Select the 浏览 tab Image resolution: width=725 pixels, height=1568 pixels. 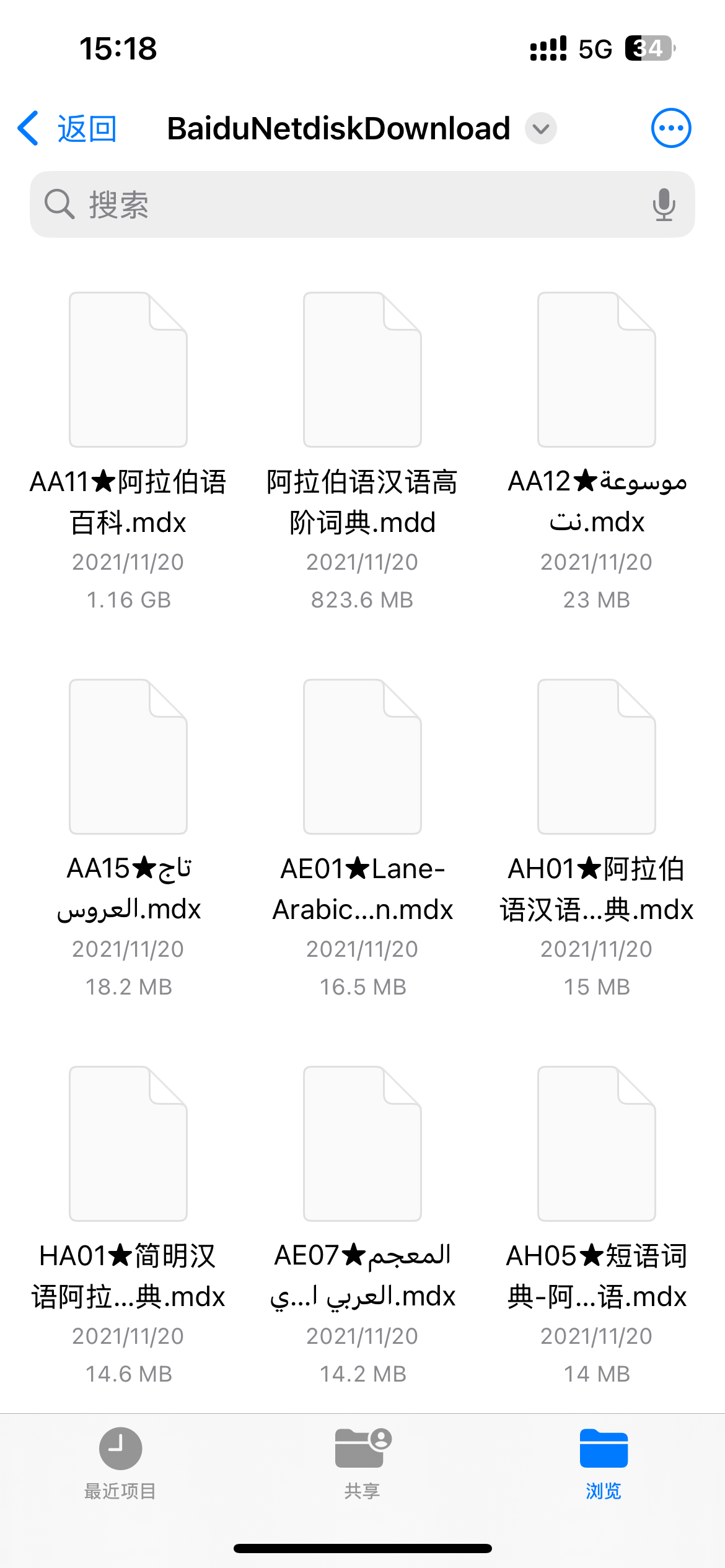[x=604, y=1464]
